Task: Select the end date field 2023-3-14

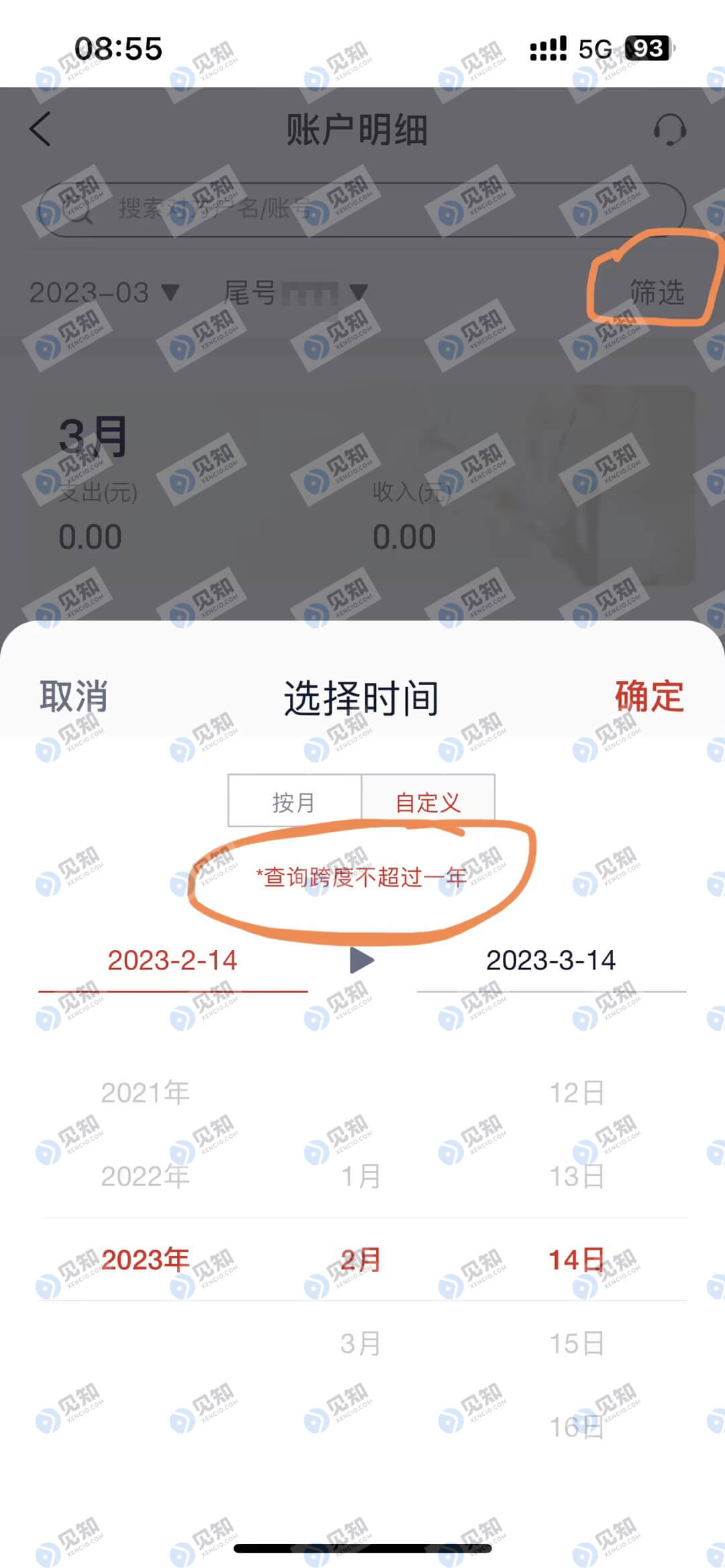Action: tap(550, 961)
